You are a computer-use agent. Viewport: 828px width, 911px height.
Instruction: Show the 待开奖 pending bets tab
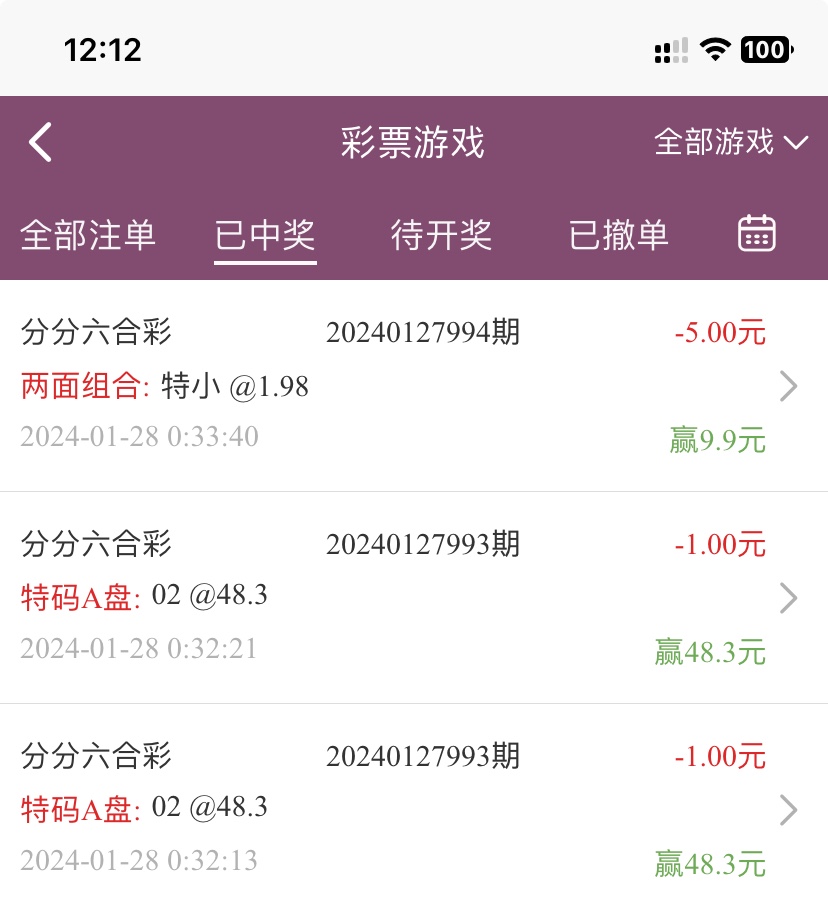pos(441,235)
